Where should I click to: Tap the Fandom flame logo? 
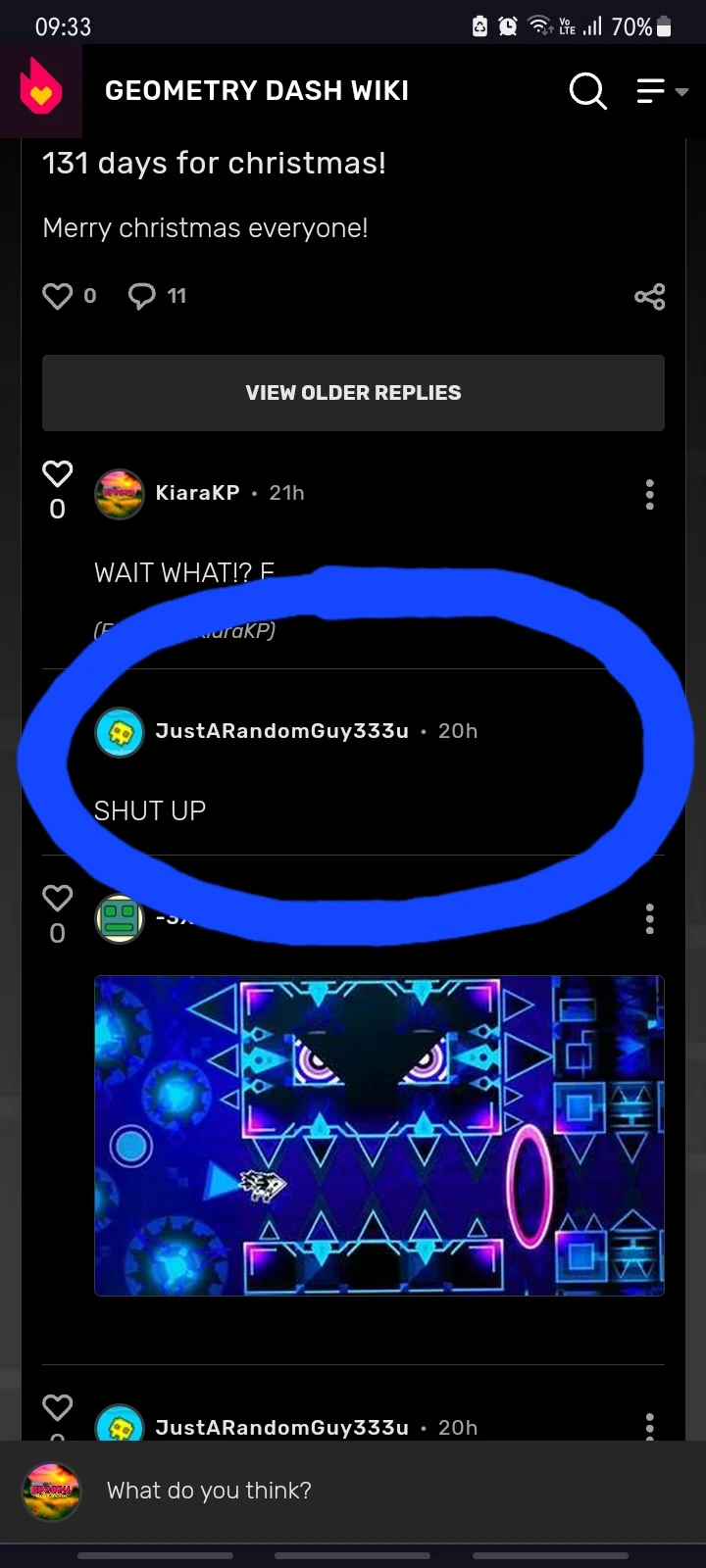click(41, 90)
